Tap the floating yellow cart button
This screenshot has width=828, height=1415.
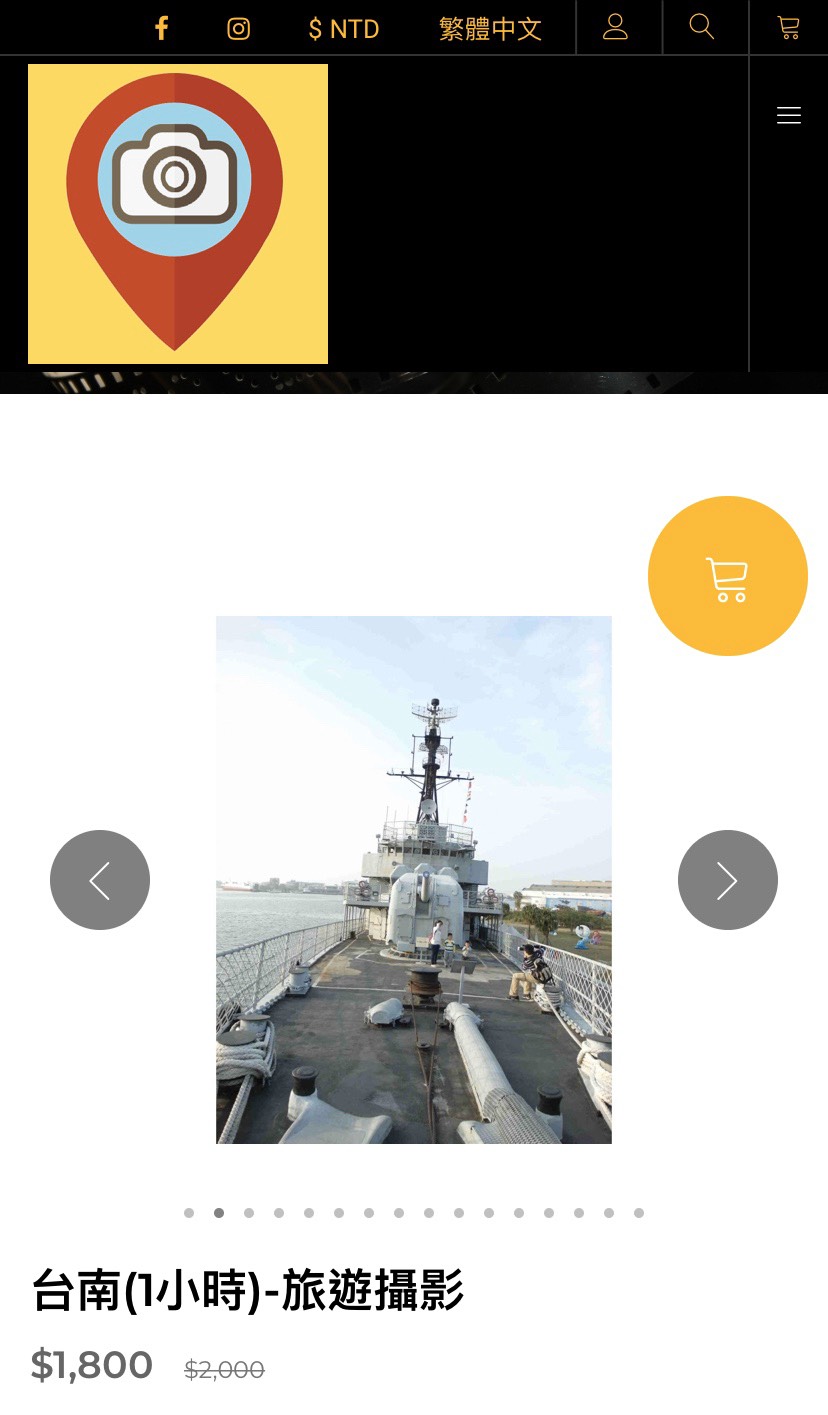tap(728, 576)
